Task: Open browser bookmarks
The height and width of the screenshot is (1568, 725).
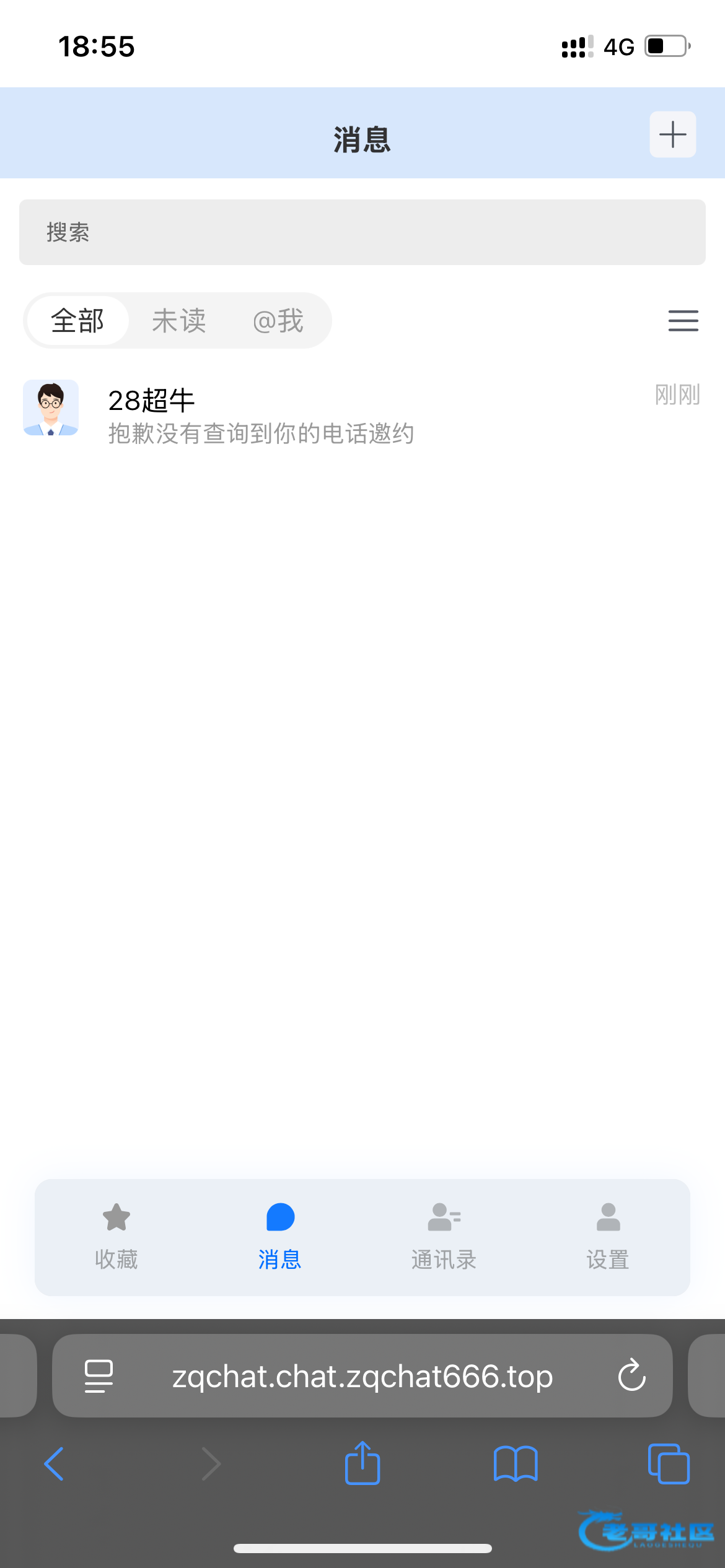Action: [x=516, y=1464]
